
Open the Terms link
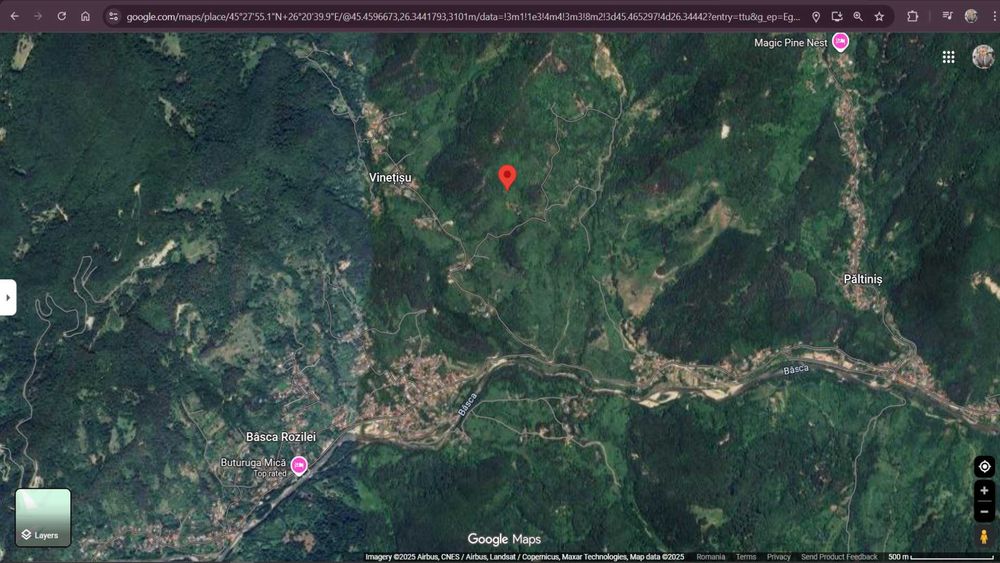746,557
